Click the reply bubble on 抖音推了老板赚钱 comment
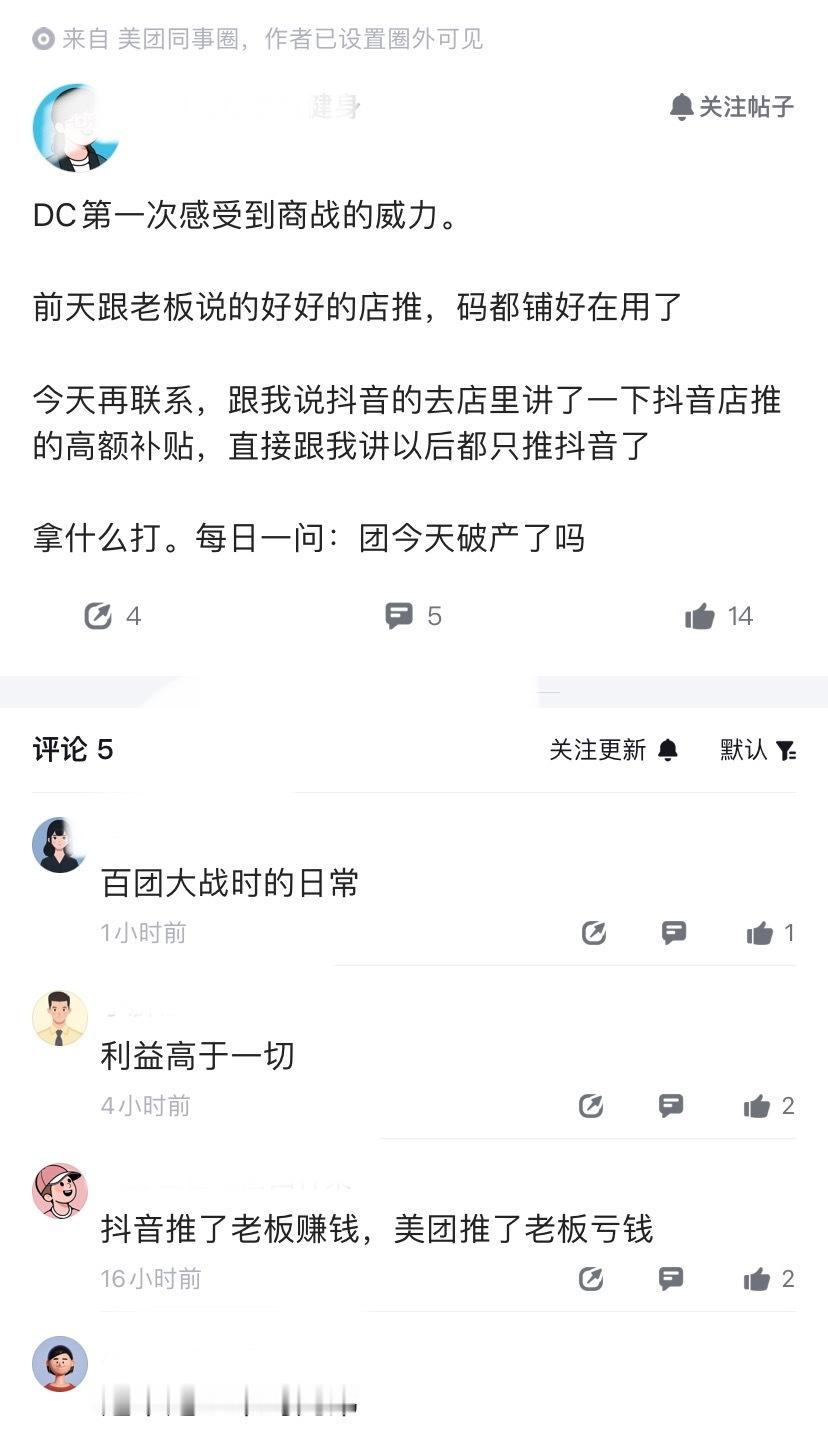 673,1278
